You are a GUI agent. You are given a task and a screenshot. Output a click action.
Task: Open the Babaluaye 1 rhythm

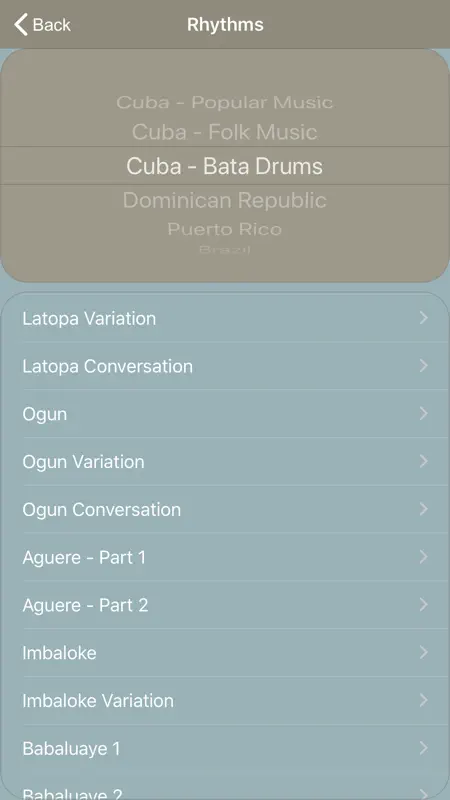tap(225, 748)
